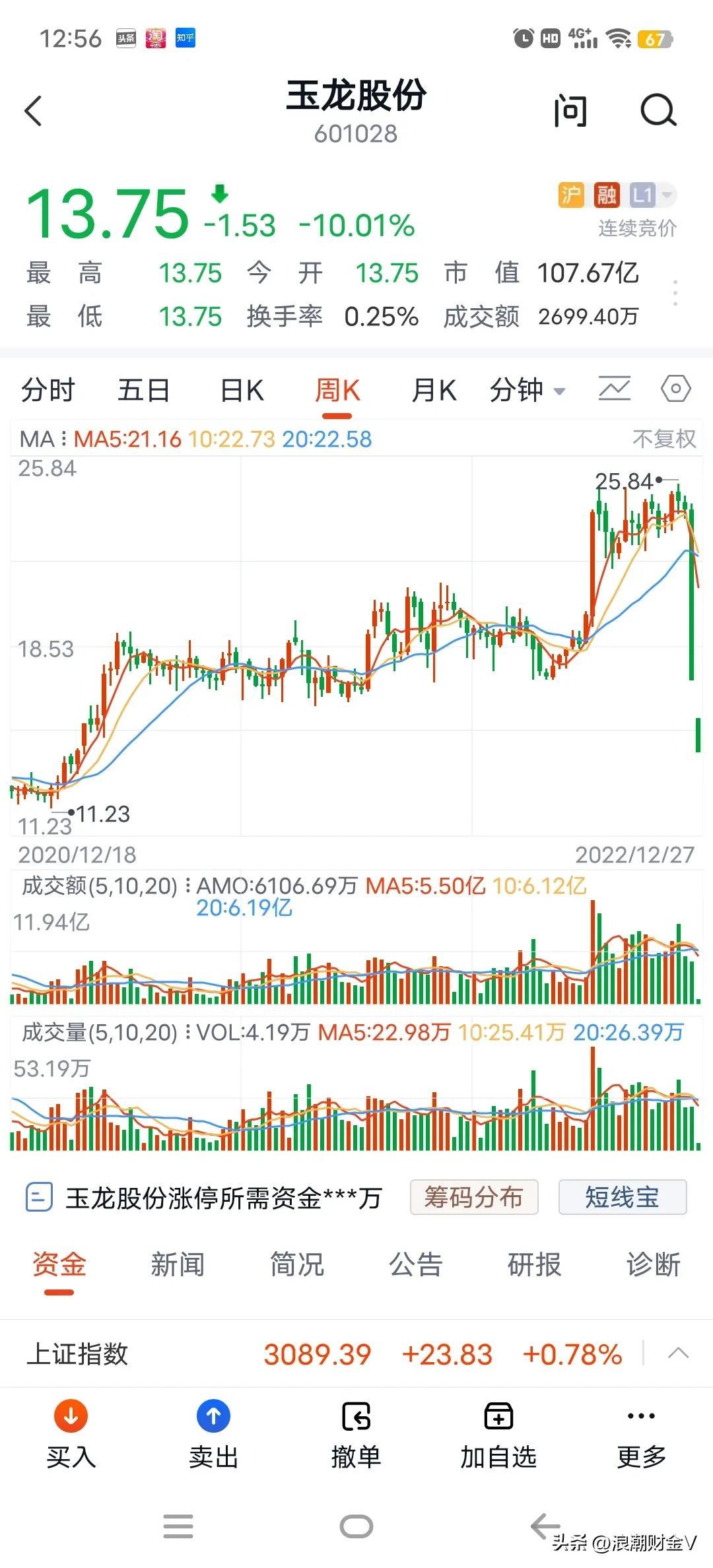713x1568 pixels.
Task: Open the 问 ask feature
Action: [x=570, y=111]
